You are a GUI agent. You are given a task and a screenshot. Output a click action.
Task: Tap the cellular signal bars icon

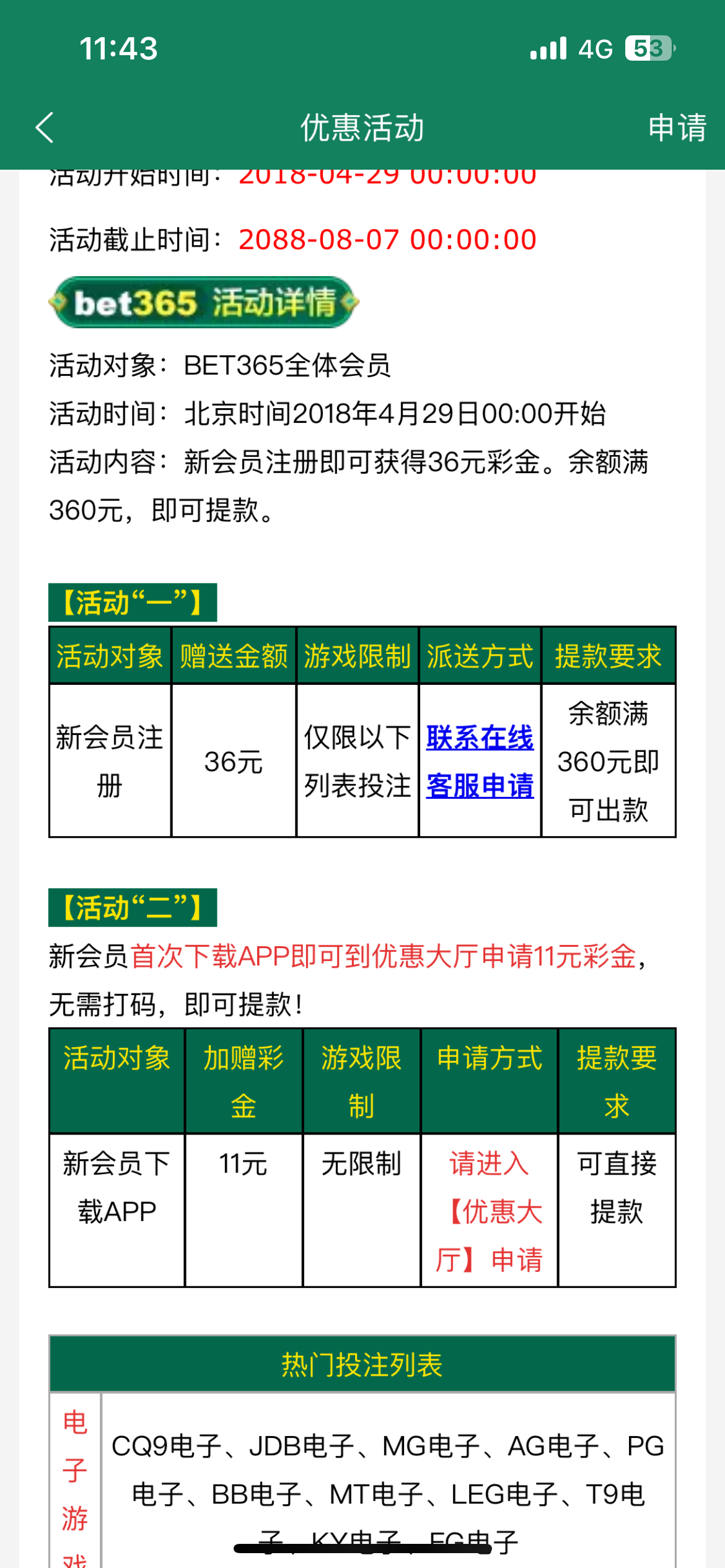tap(548, 48)
